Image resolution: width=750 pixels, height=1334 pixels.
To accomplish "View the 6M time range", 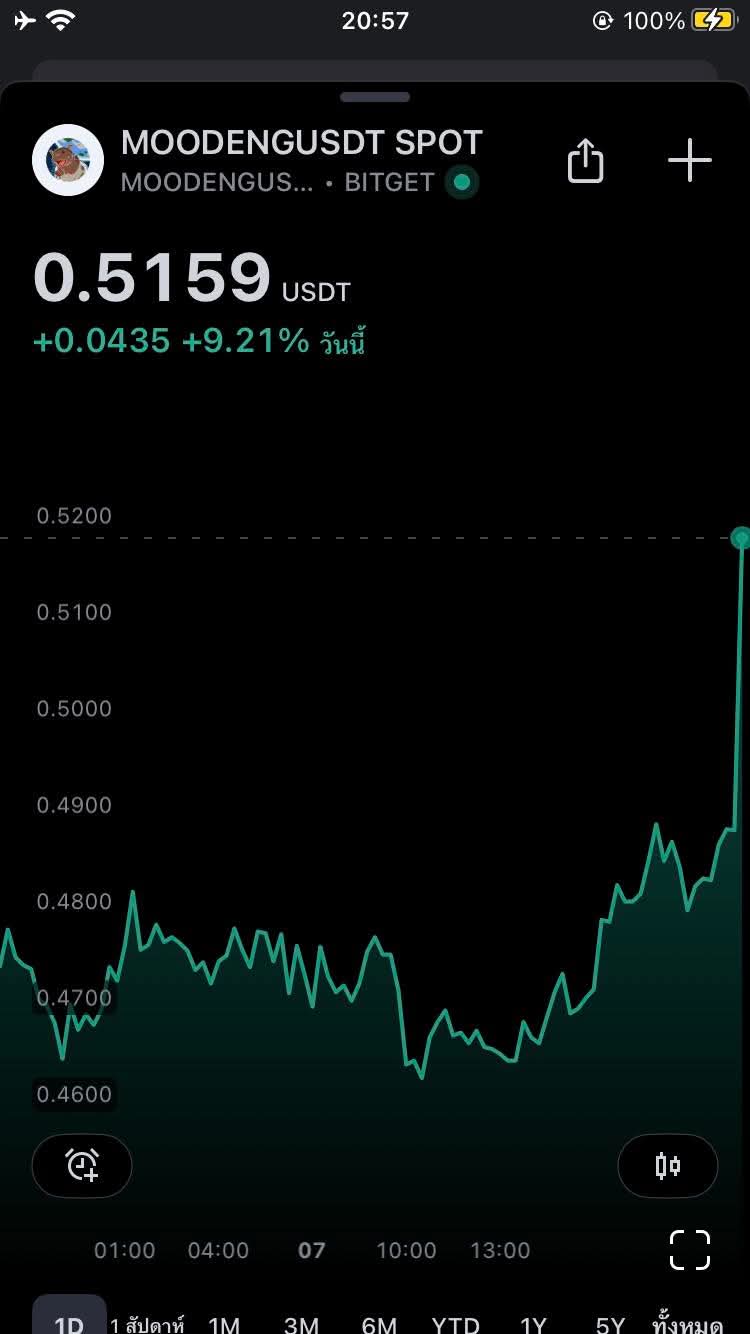I will (x=379, y=1324).
